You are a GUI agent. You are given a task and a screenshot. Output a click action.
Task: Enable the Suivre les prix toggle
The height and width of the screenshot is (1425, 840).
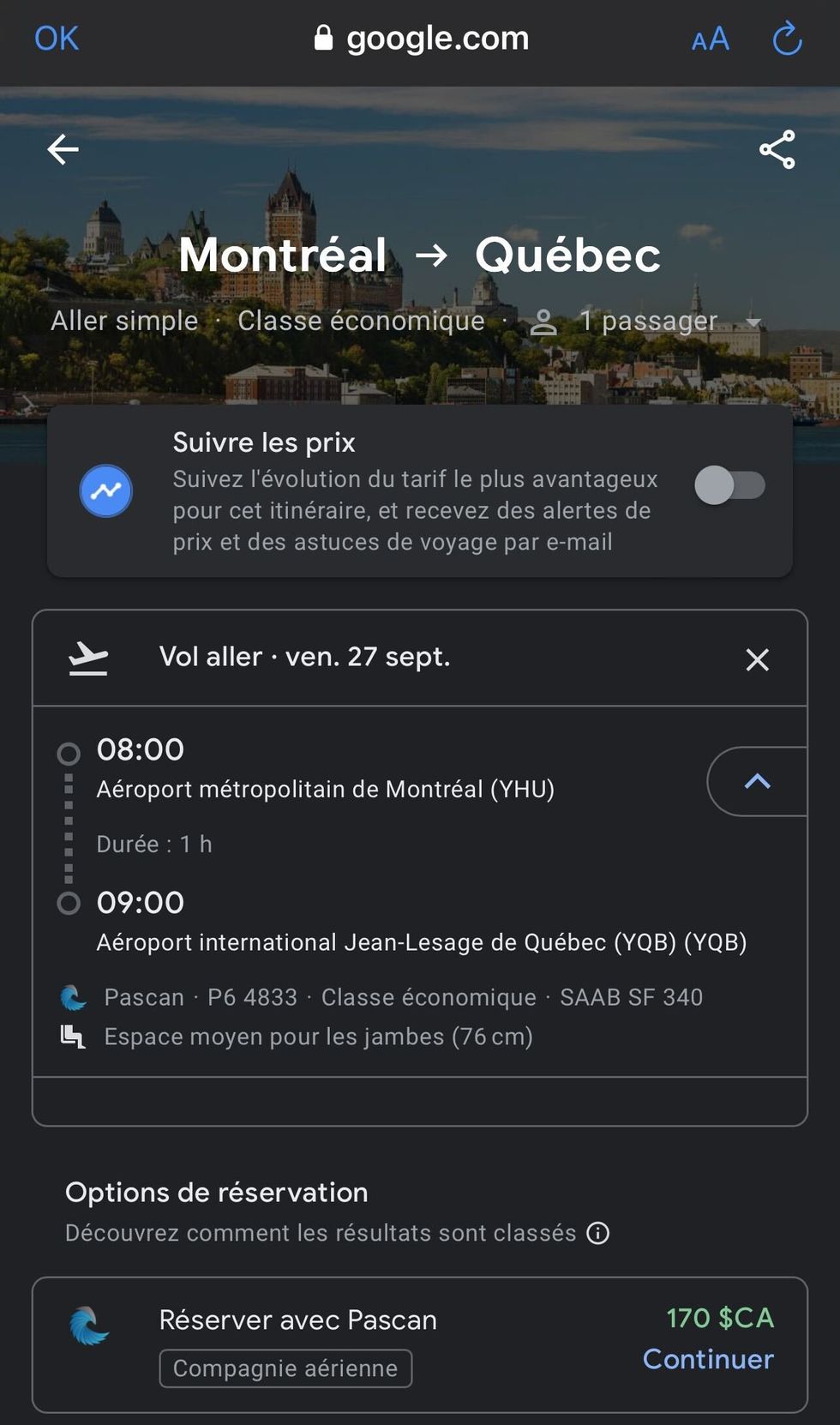tap(729, 485)
